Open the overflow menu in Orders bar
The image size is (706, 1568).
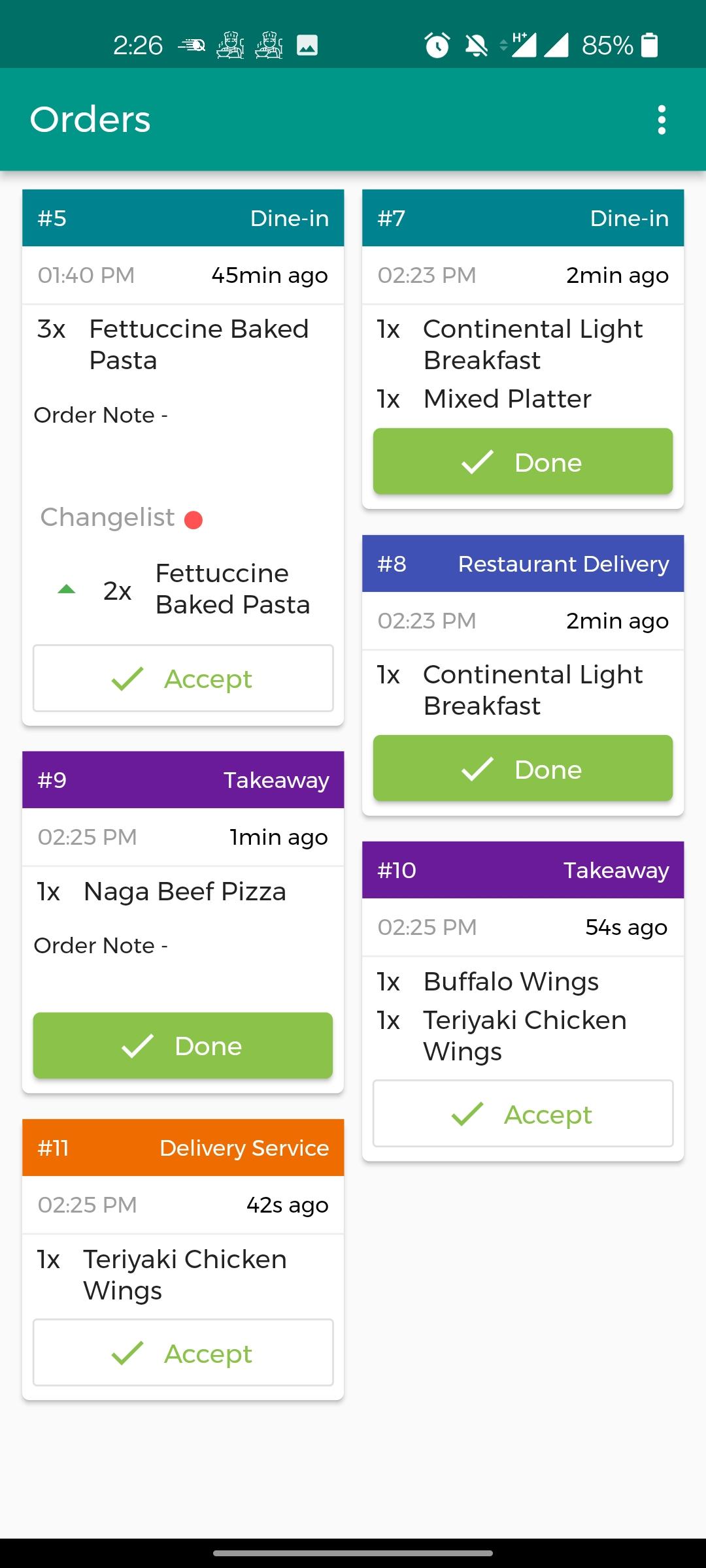click(x=662, y=120)
